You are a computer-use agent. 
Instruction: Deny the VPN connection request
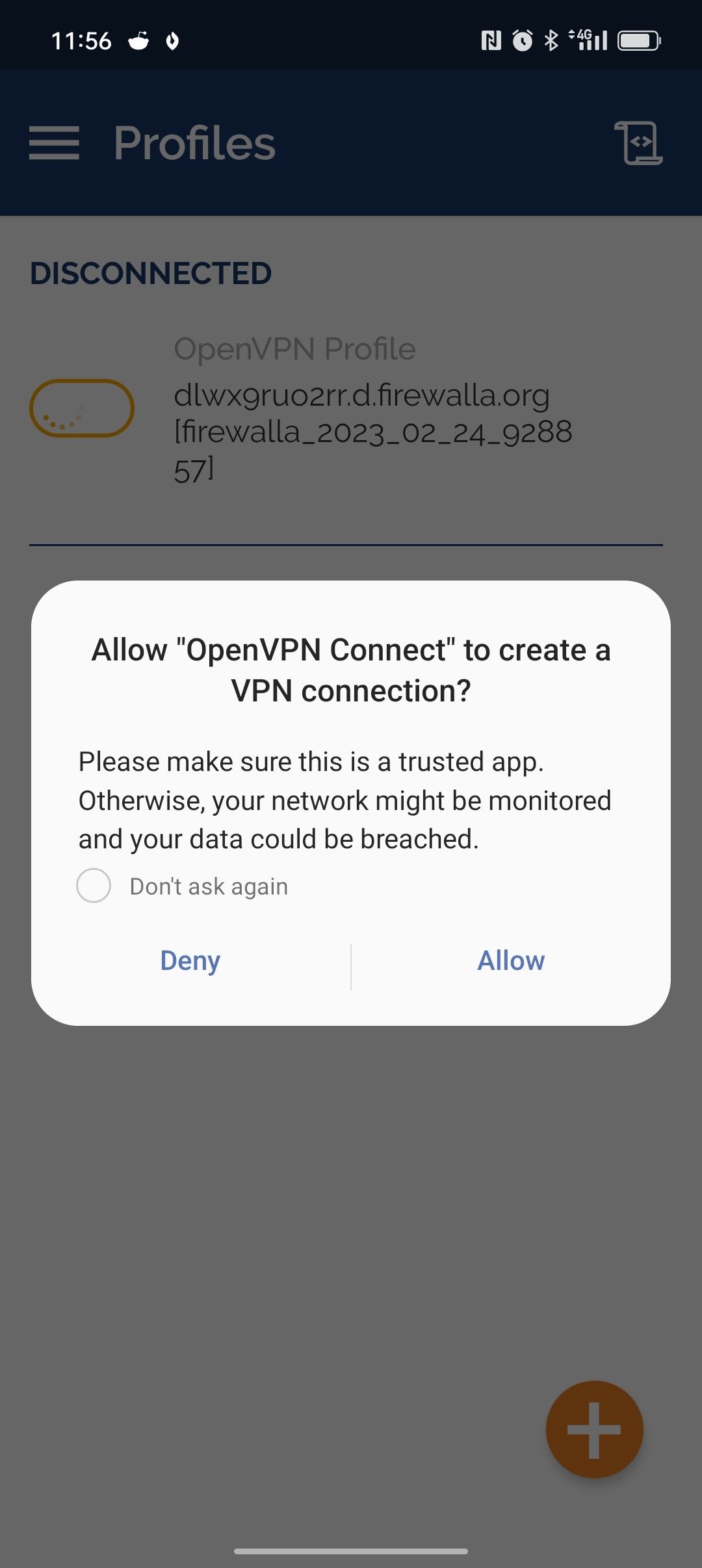(x=190, y=962)
